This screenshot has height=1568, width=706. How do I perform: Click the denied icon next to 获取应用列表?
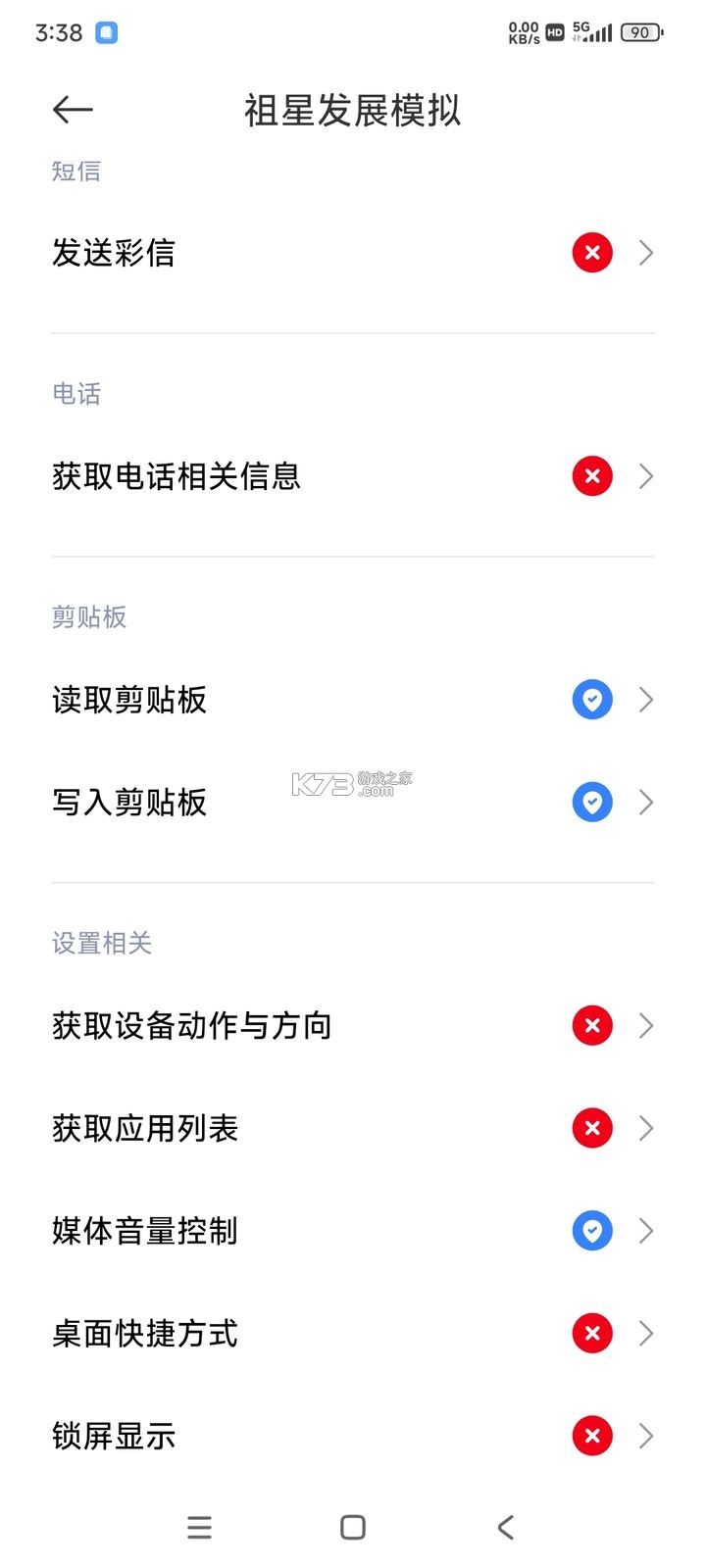tap(591, 1128)
